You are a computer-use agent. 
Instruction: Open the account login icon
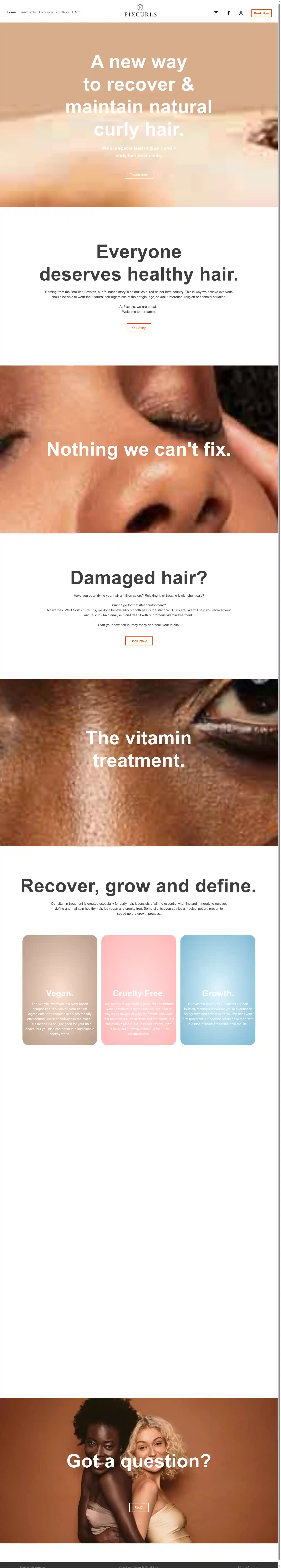coord(241,13)
